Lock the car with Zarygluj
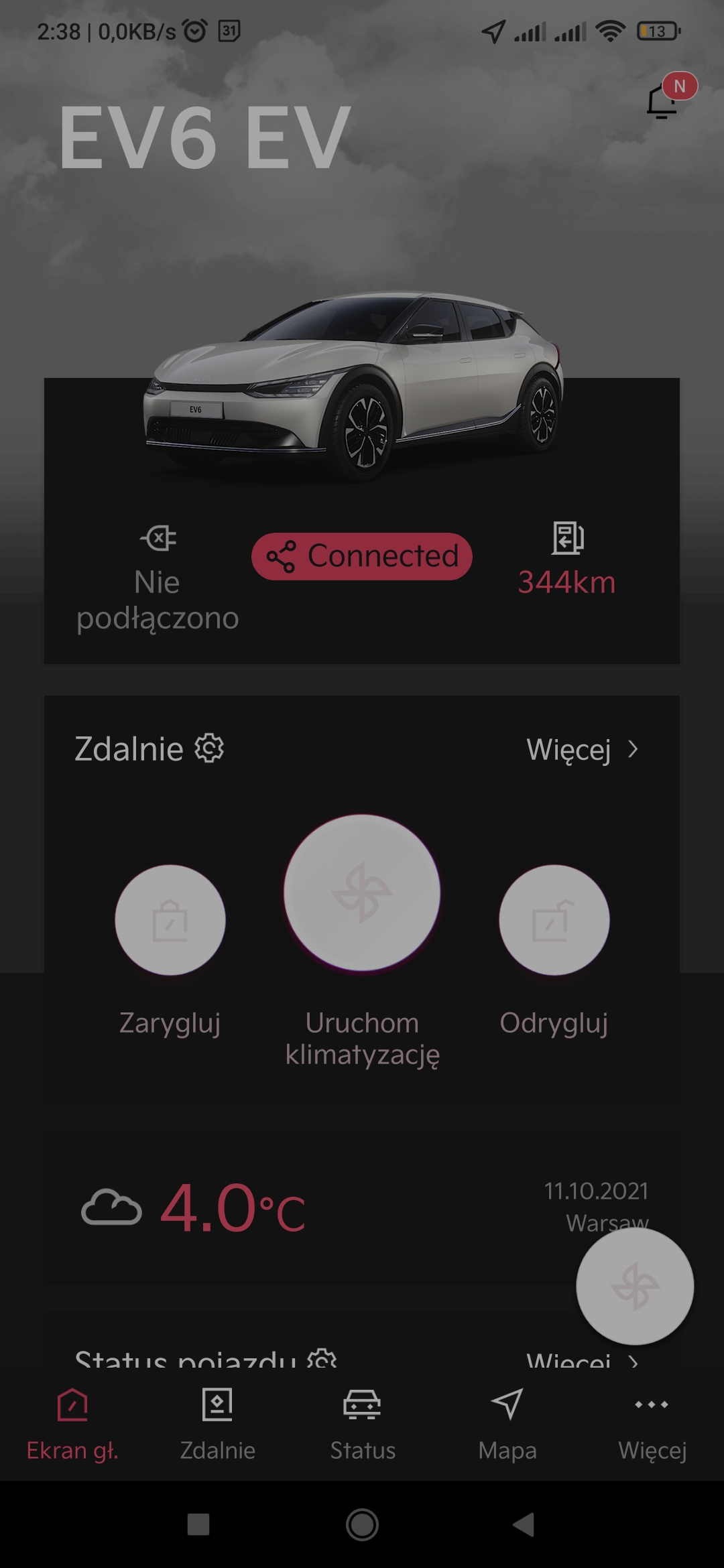724x1568 pixels. [170, 920]
